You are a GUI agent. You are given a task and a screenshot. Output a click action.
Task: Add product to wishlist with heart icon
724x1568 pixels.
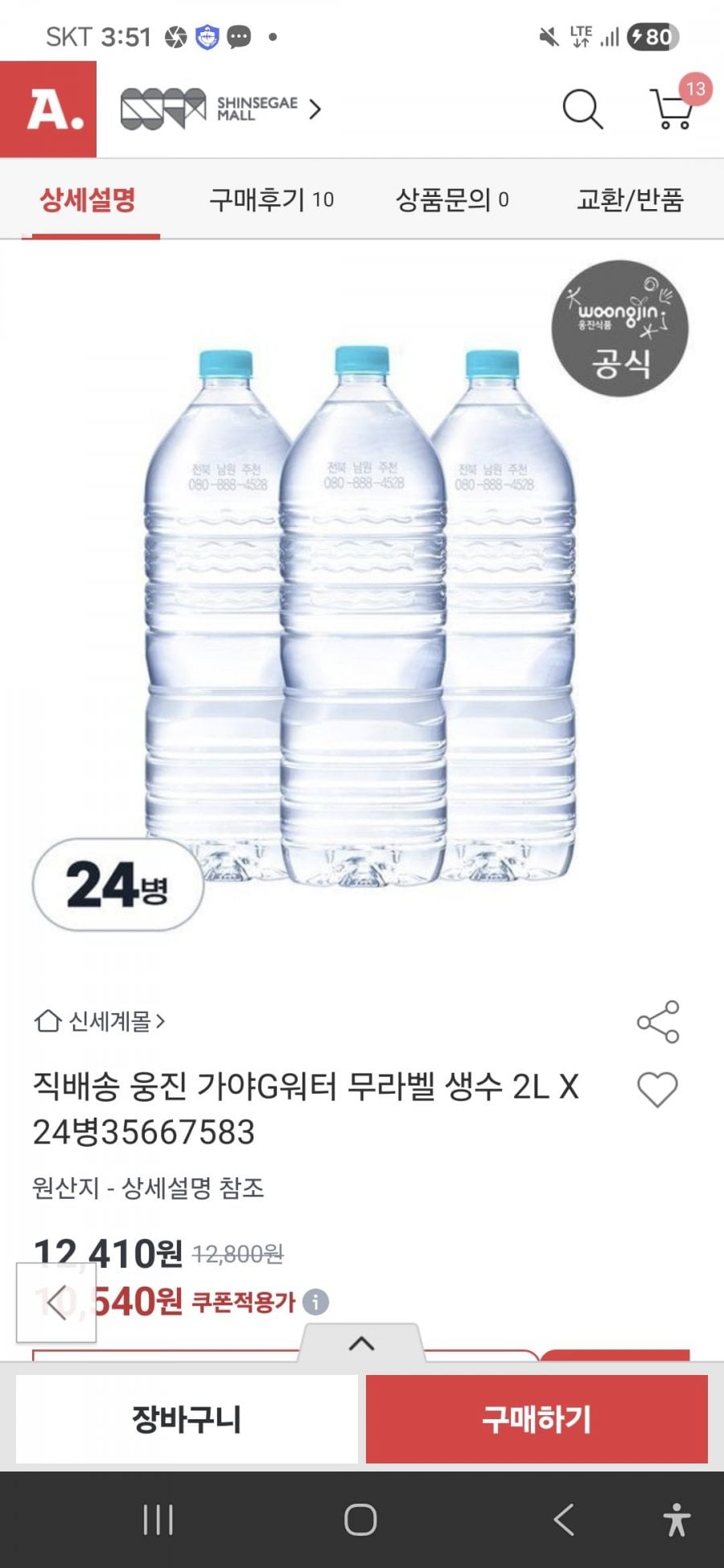coord(657,1090)
